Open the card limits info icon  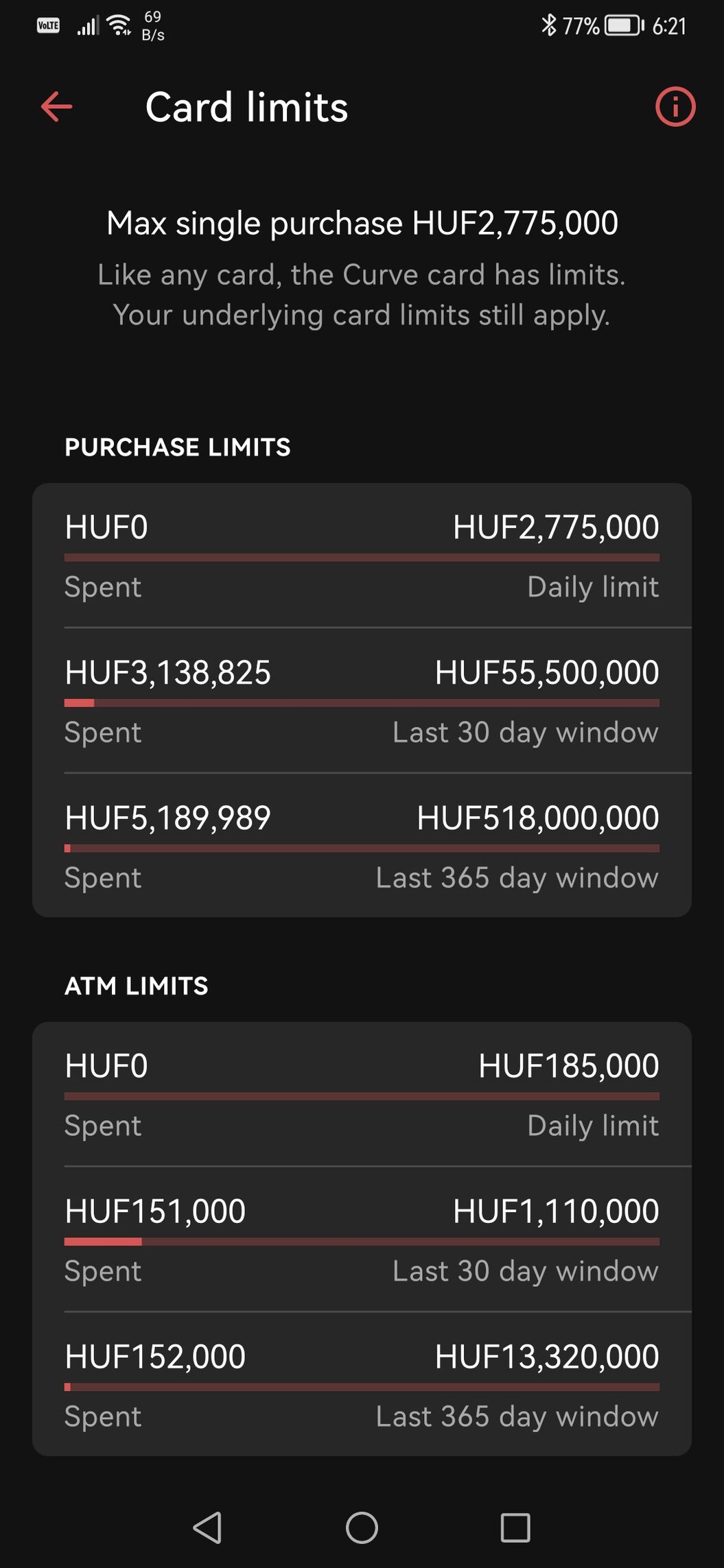click(675, 107)
